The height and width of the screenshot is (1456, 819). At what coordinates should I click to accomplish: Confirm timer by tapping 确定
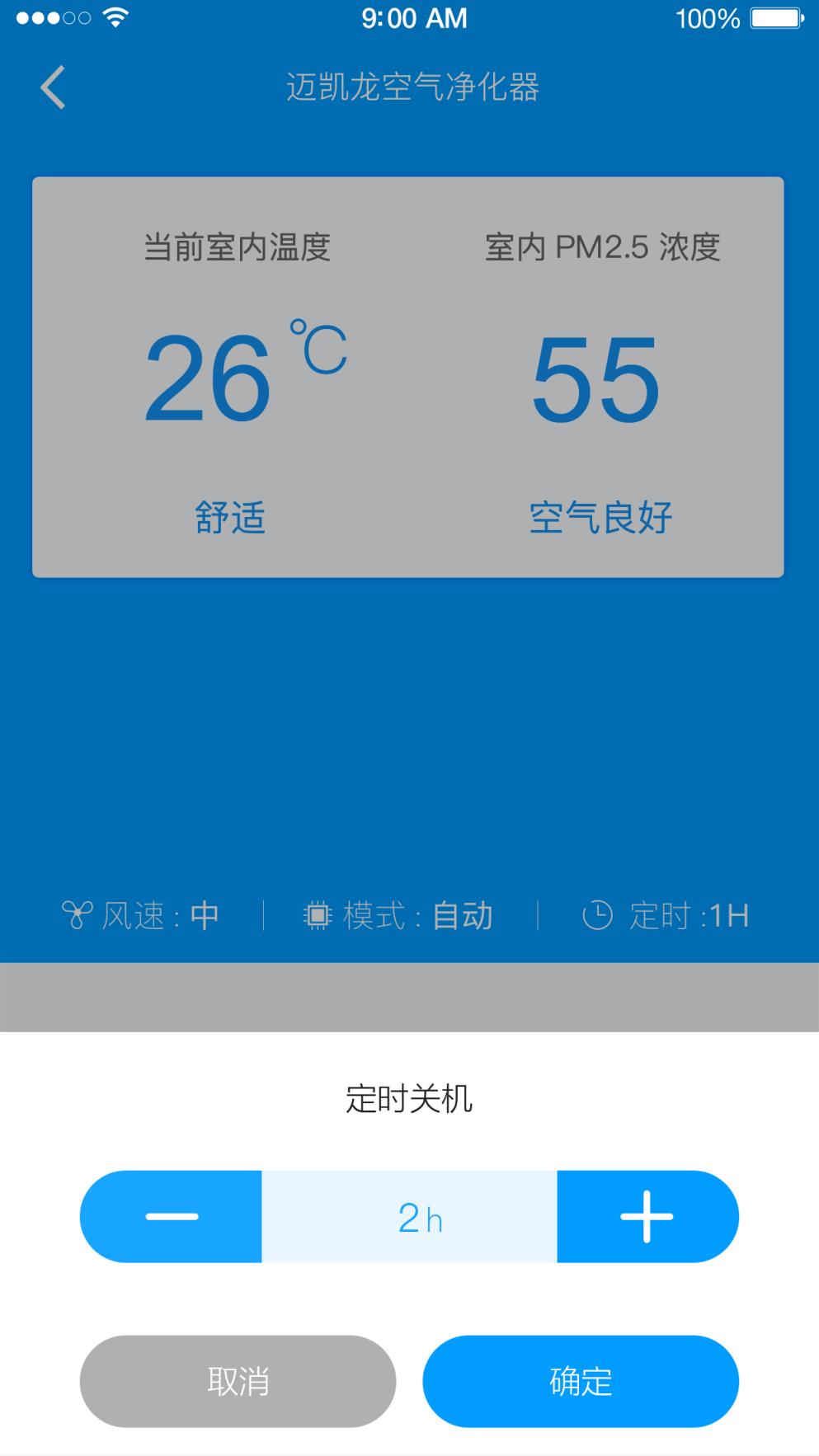click(580, 1381)
